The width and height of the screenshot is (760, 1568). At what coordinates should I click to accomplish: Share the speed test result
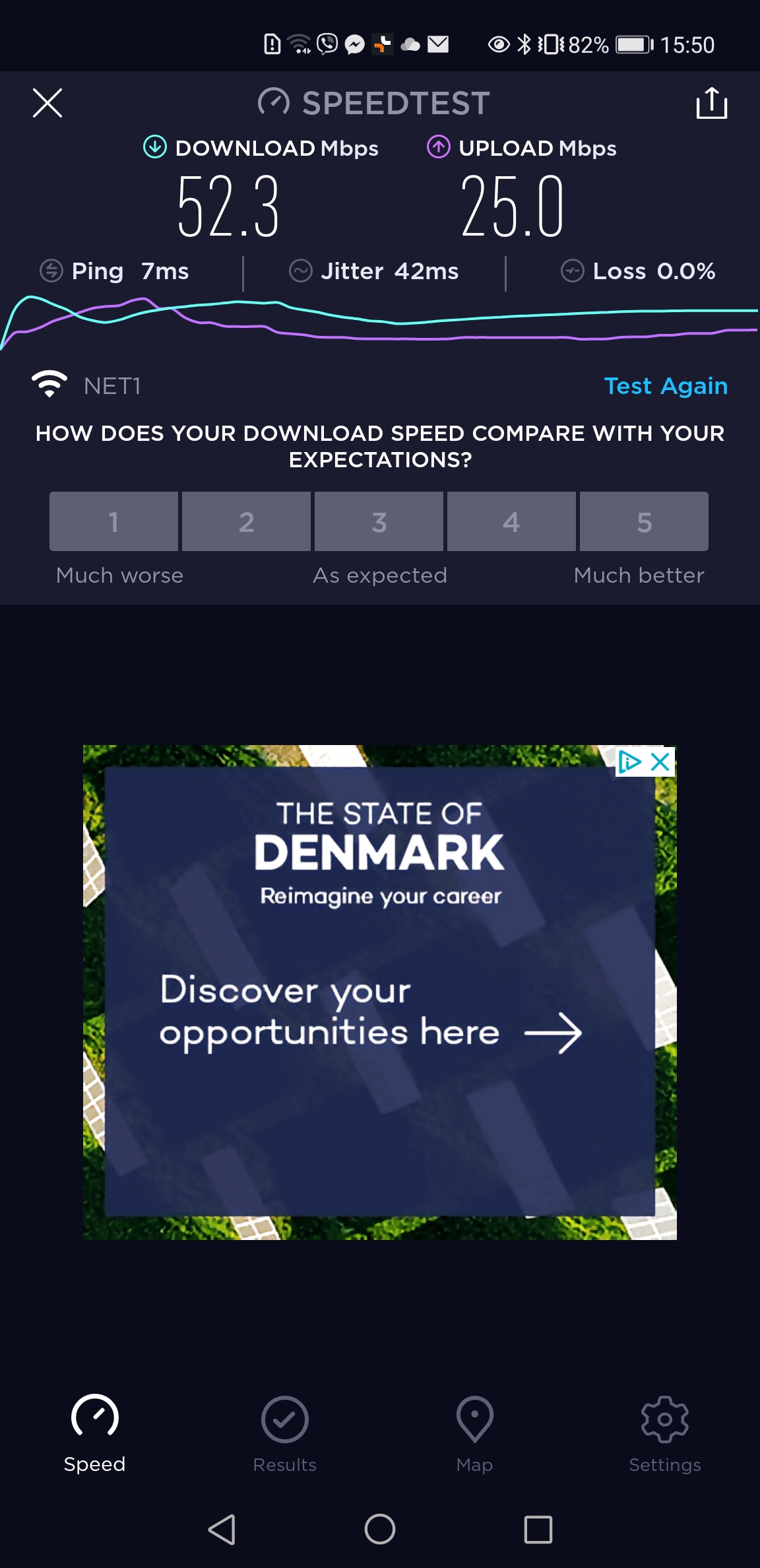(712, 103)
